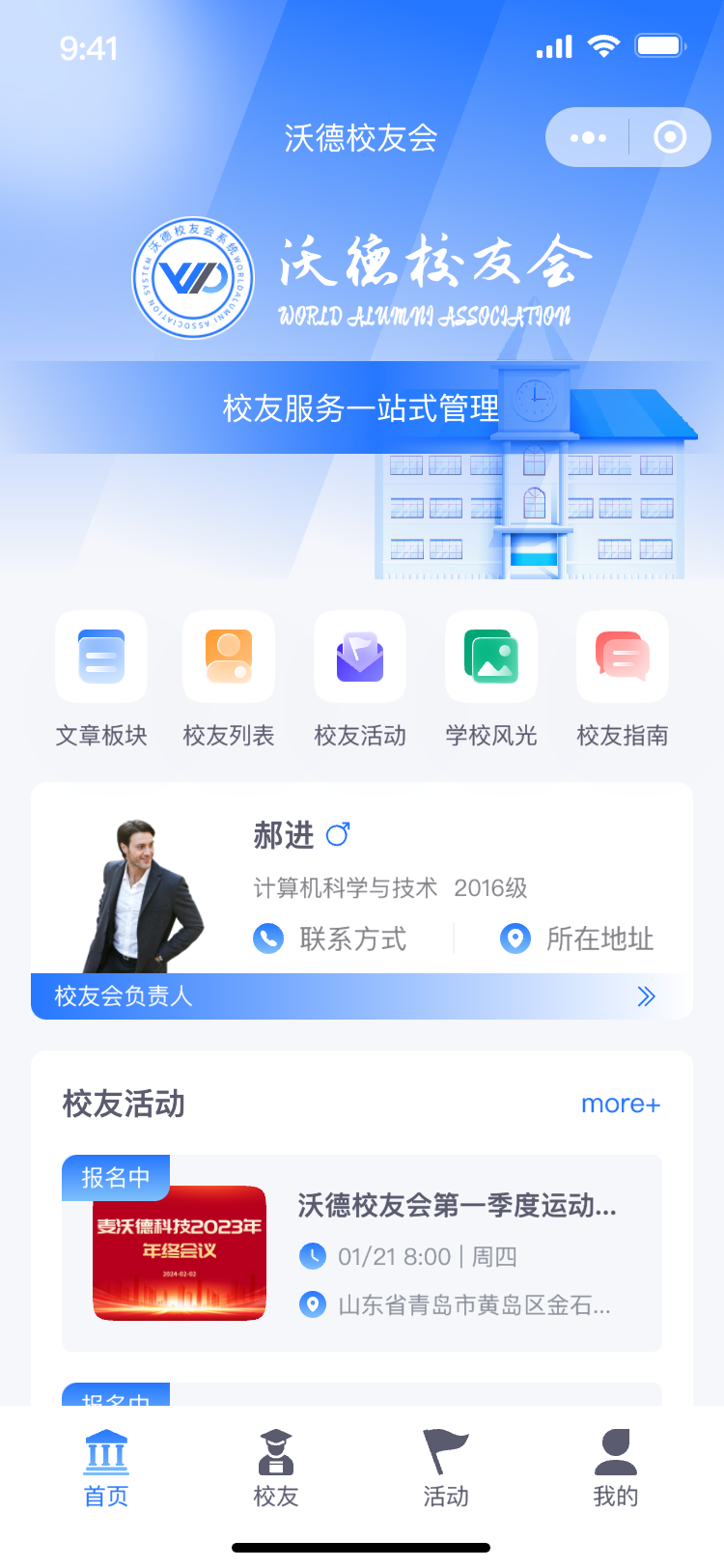Tap 联系方式 for 郝进
The width and height of the screenshot is (724, 1568).
click(331, 938)
